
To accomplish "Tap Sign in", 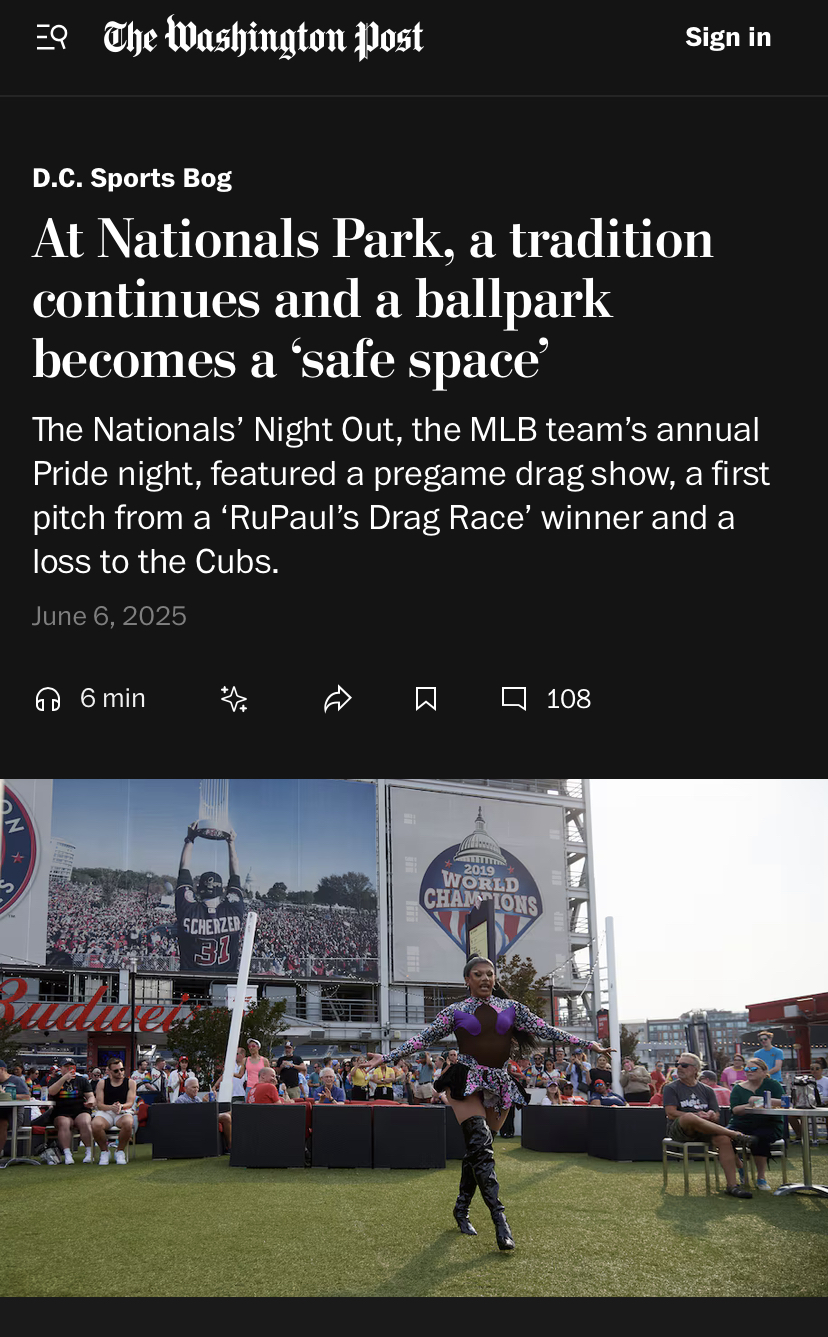I will coord(728,38).
